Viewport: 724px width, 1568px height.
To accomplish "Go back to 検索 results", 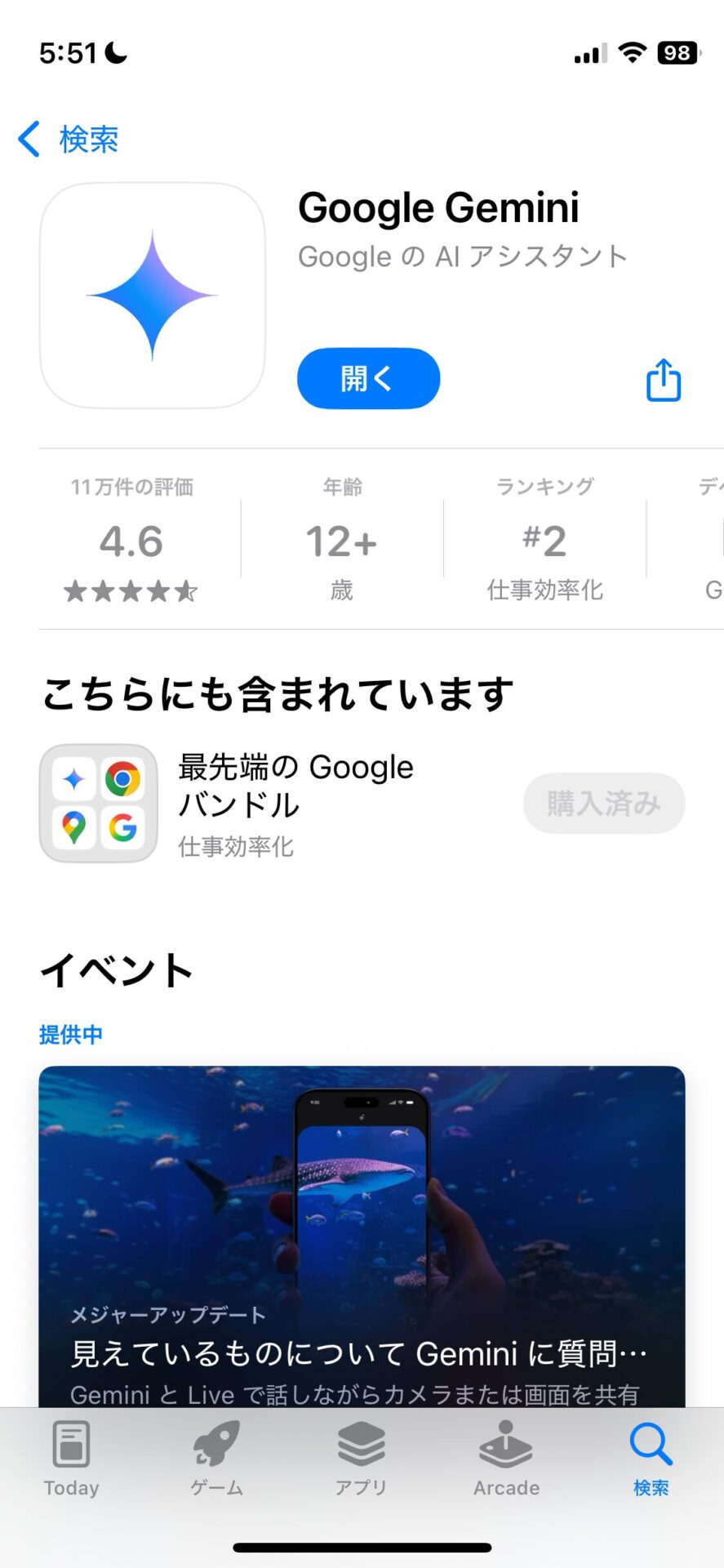I will tap(69, 139).
